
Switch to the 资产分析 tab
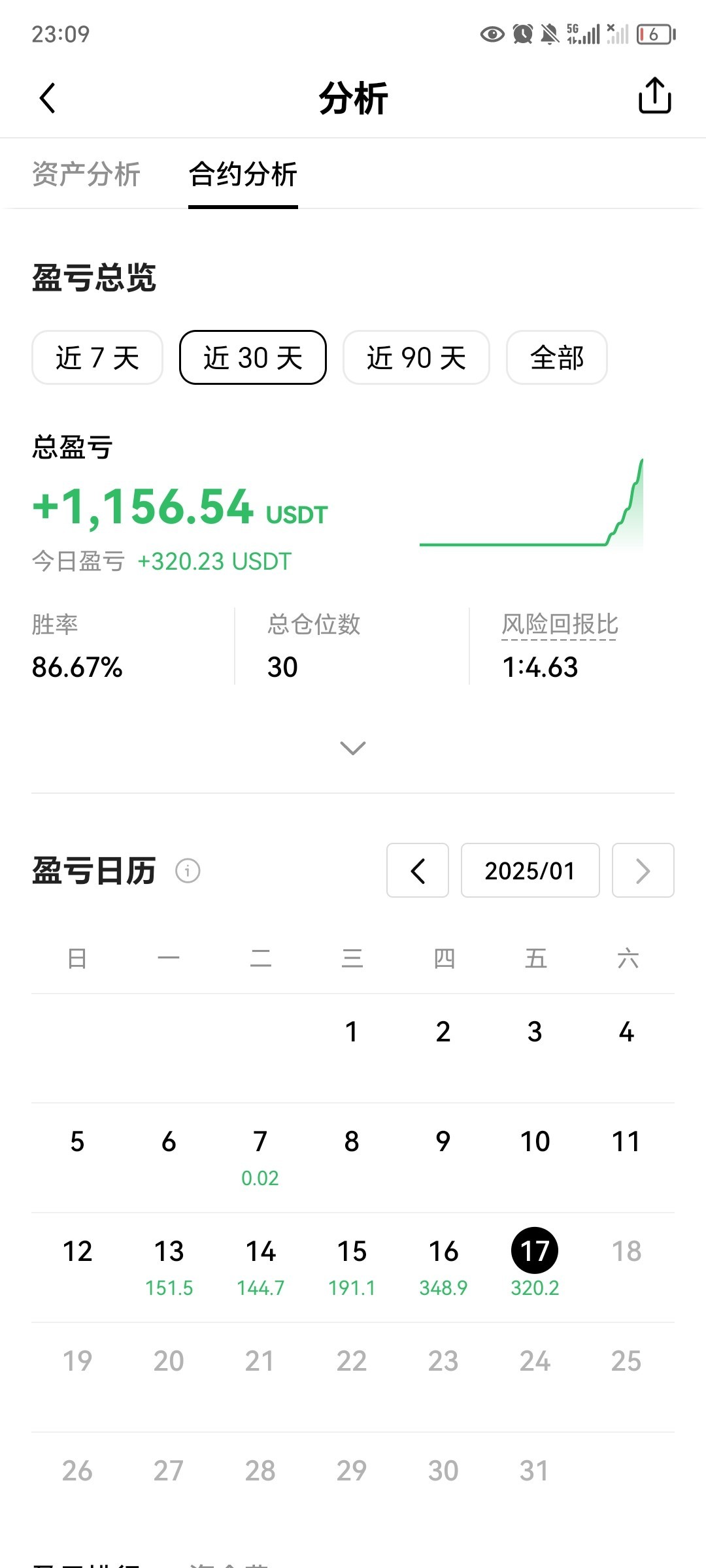click(x=86, y=174)
